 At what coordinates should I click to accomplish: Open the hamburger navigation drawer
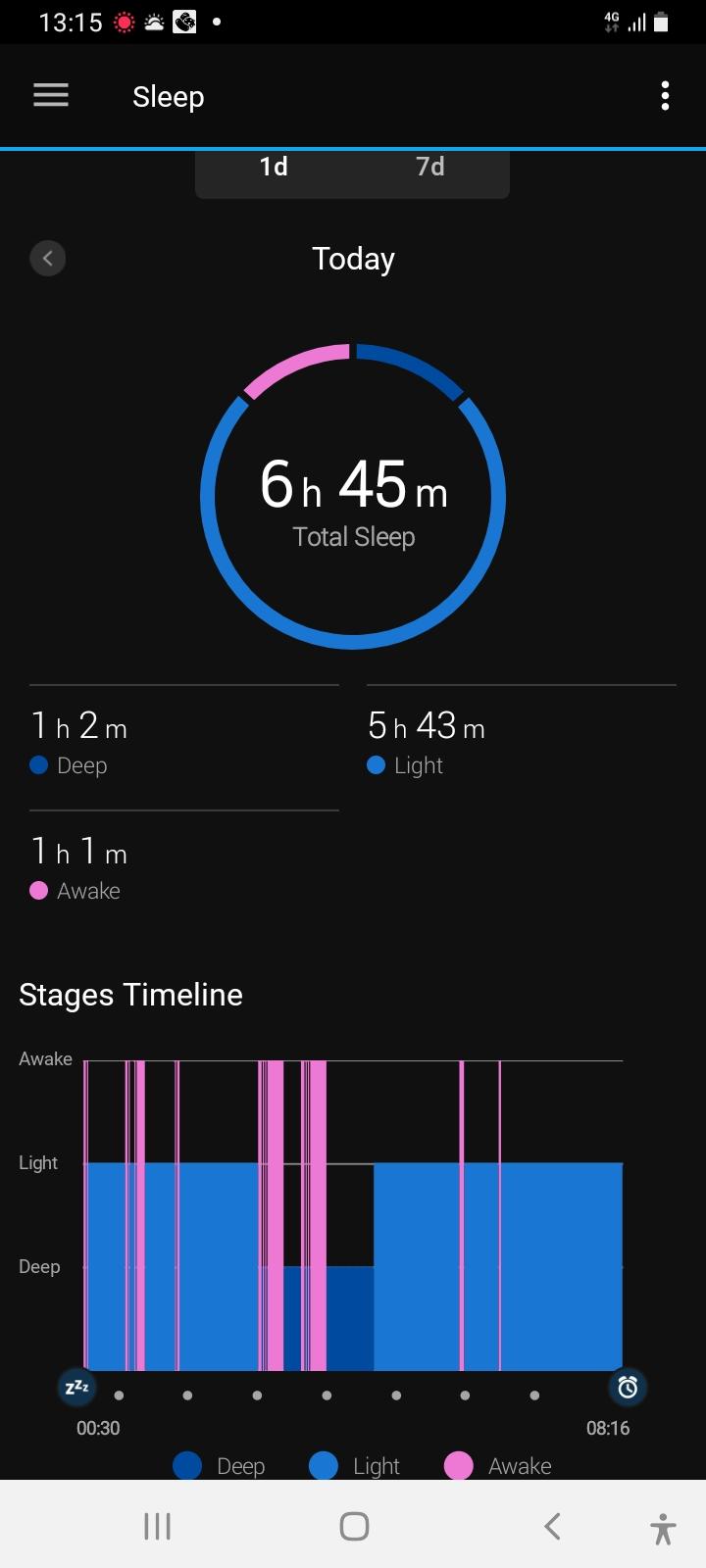[51, 96]
